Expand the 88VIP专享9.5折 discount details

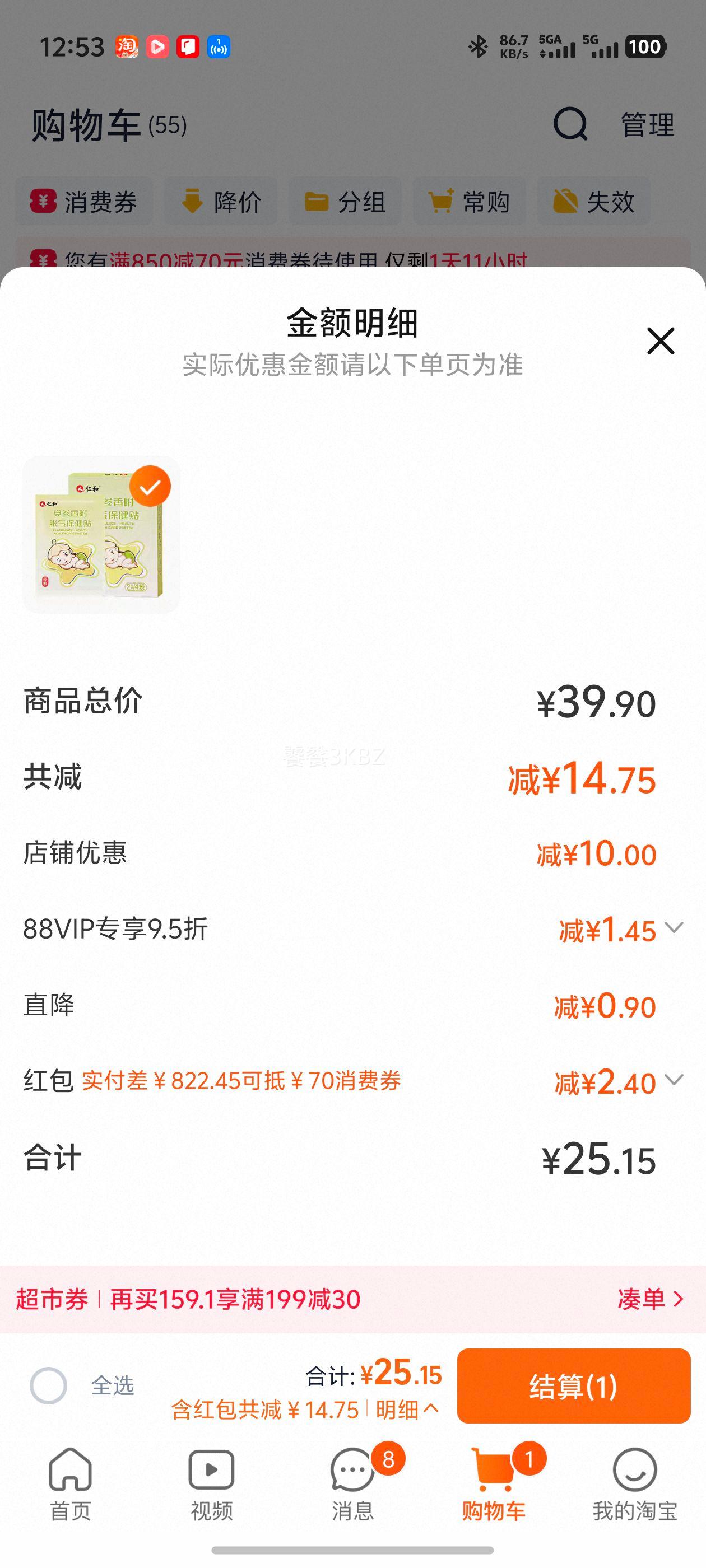(672, 930)
